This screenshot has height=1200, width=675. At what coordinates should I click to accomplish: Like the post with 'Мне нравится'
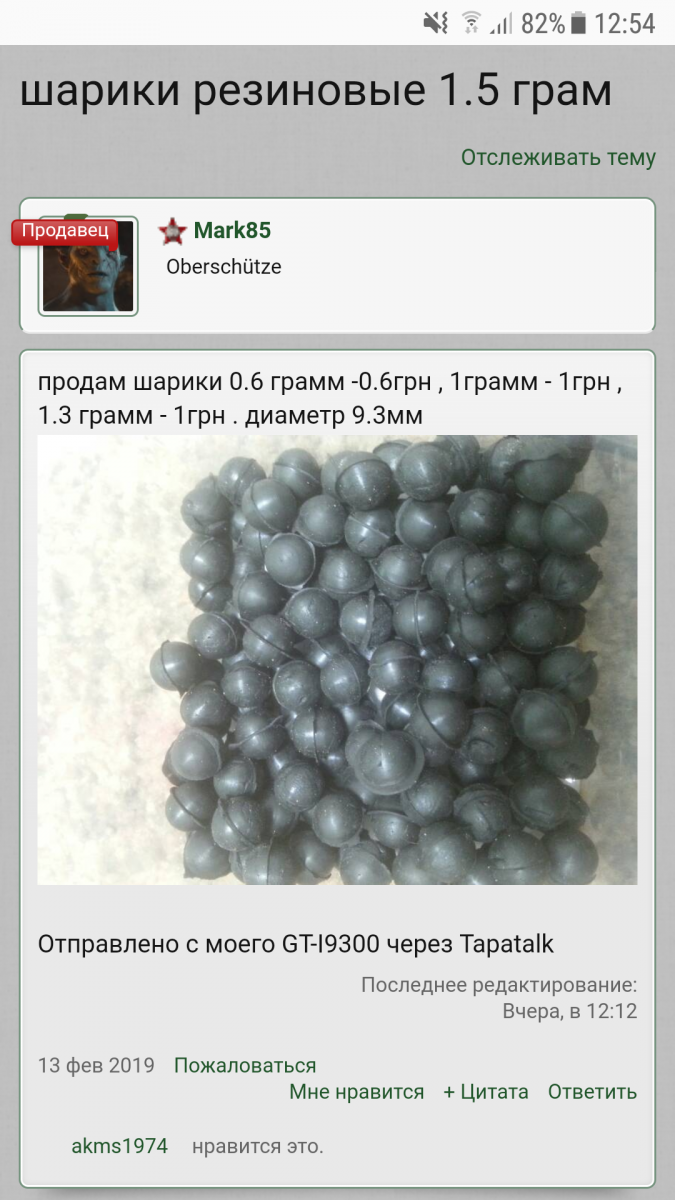[x=357, y=1092]
